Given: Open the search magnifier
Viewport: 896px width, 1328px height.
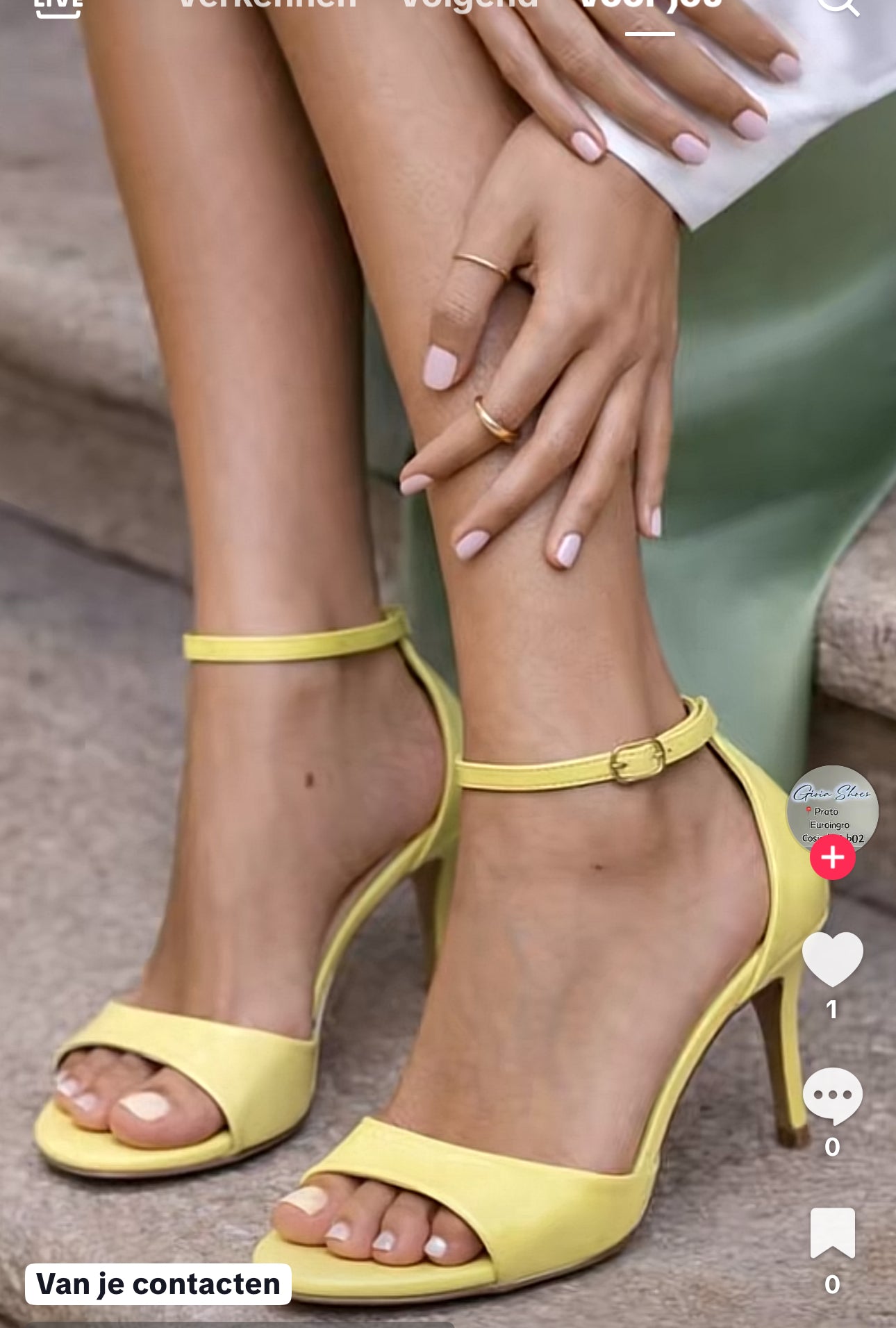Looking at the screenshot, I should [x=838, y=6].
